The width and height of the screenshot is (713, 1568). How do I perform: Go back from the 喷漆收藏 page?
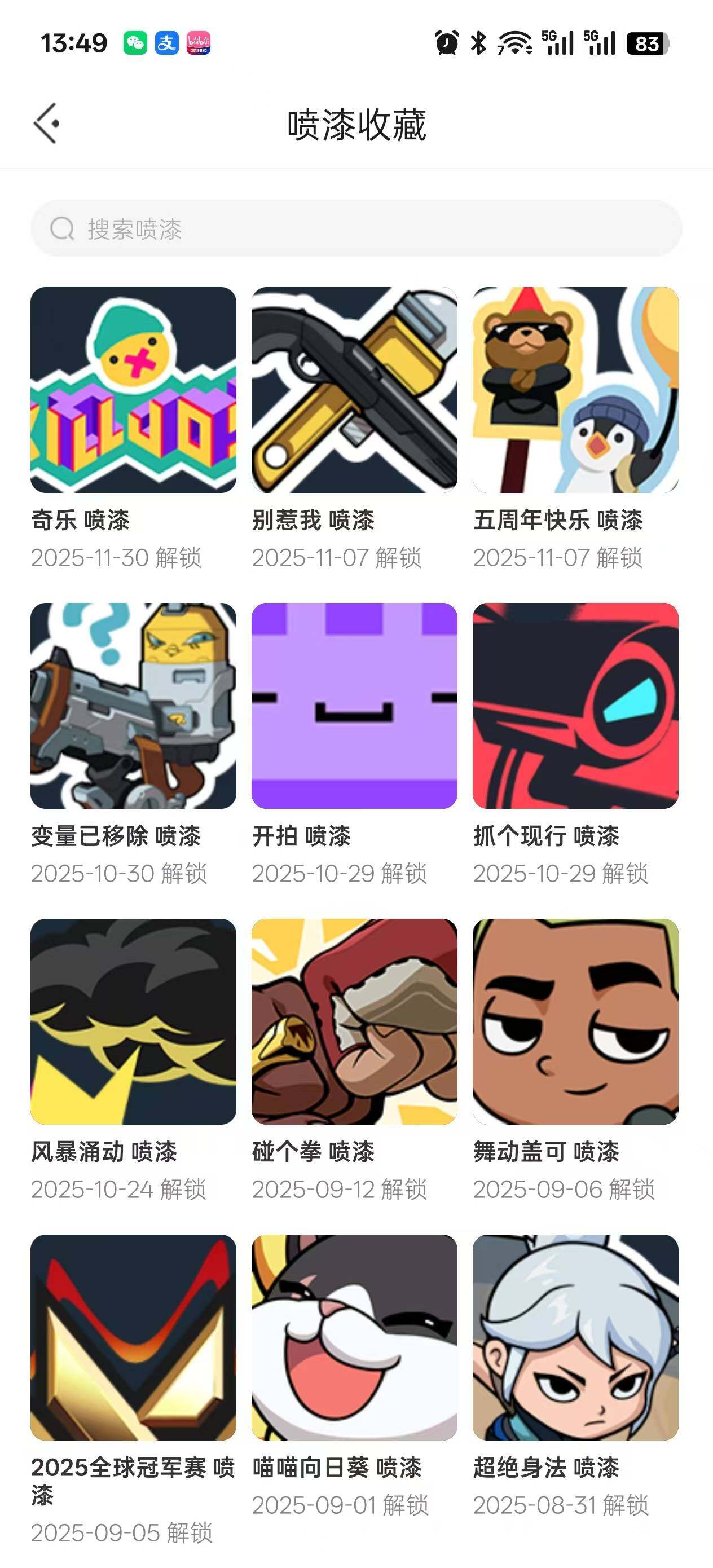pos(46,124)
